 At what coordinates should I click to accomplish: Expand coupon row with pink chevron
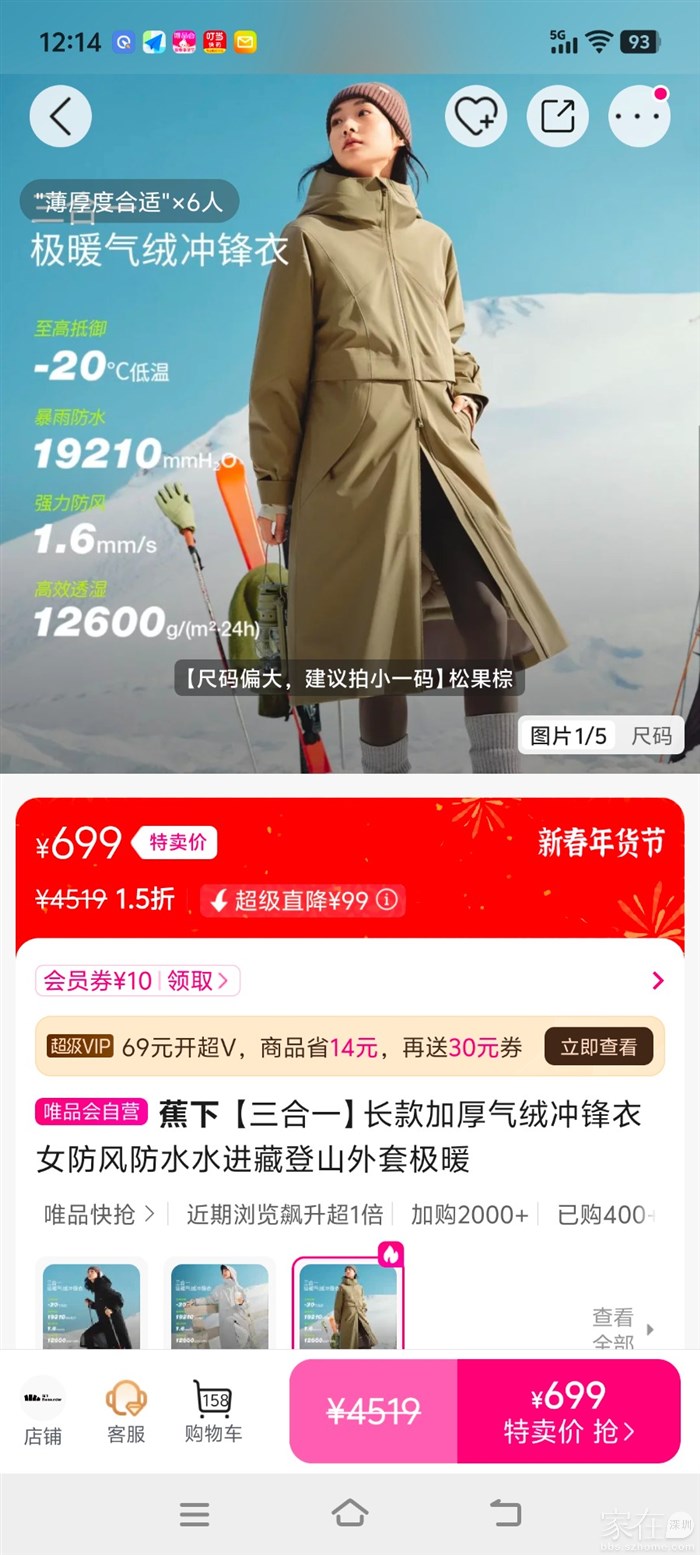point(657,981)
